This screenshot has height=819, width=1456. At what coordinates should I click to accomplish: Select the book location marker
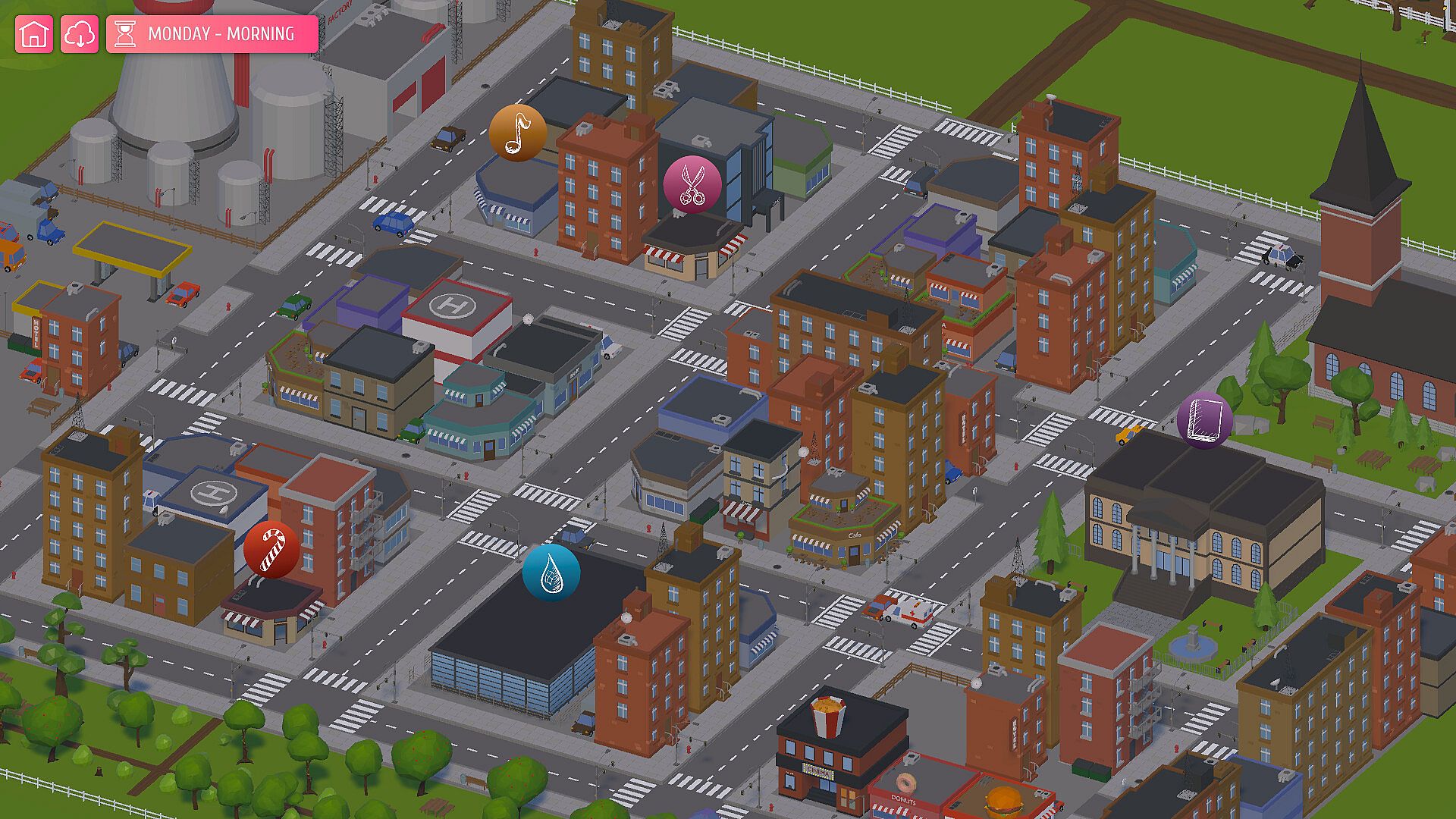pyautogui.click(x=1204, y=420)
